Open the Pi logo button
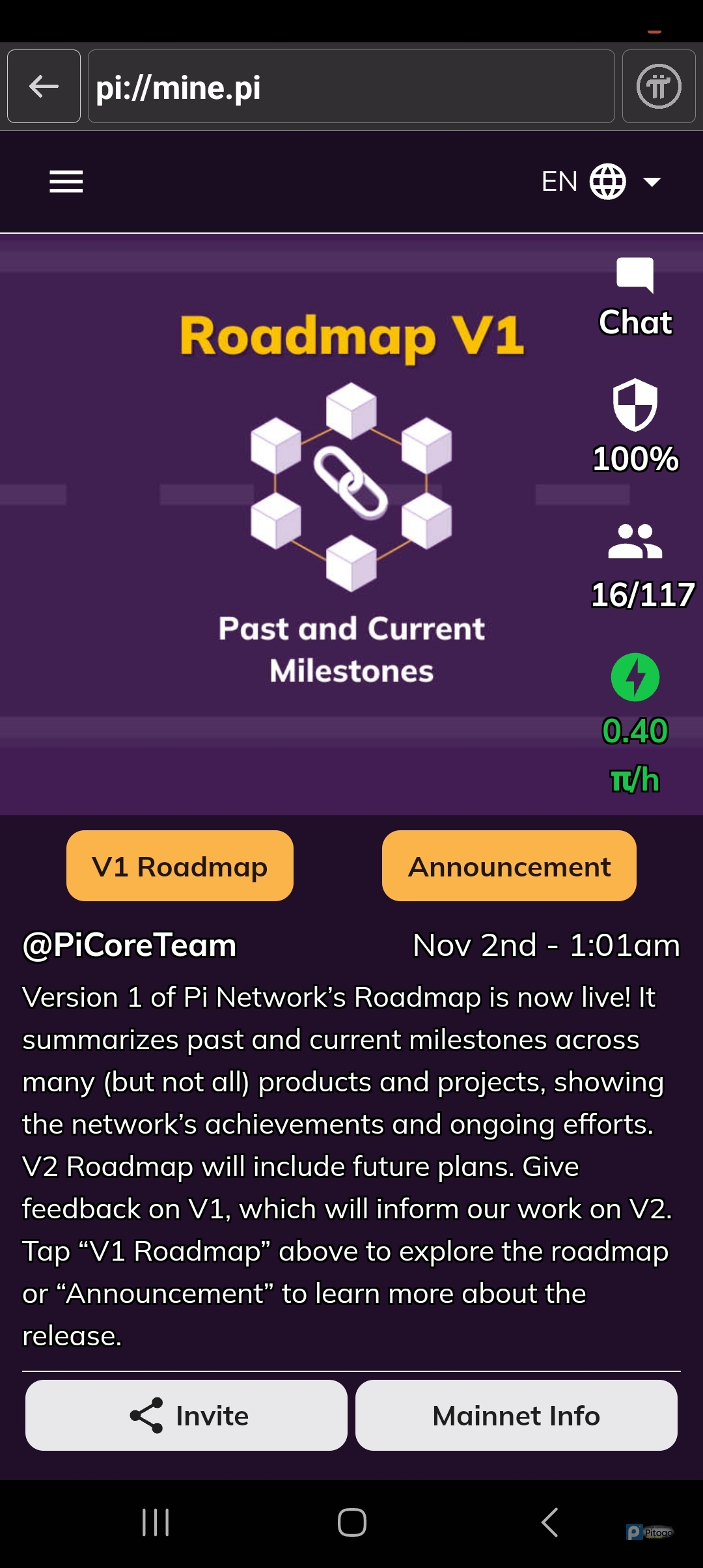This screenshot has width=703, height=1568. tap(658, 87)
